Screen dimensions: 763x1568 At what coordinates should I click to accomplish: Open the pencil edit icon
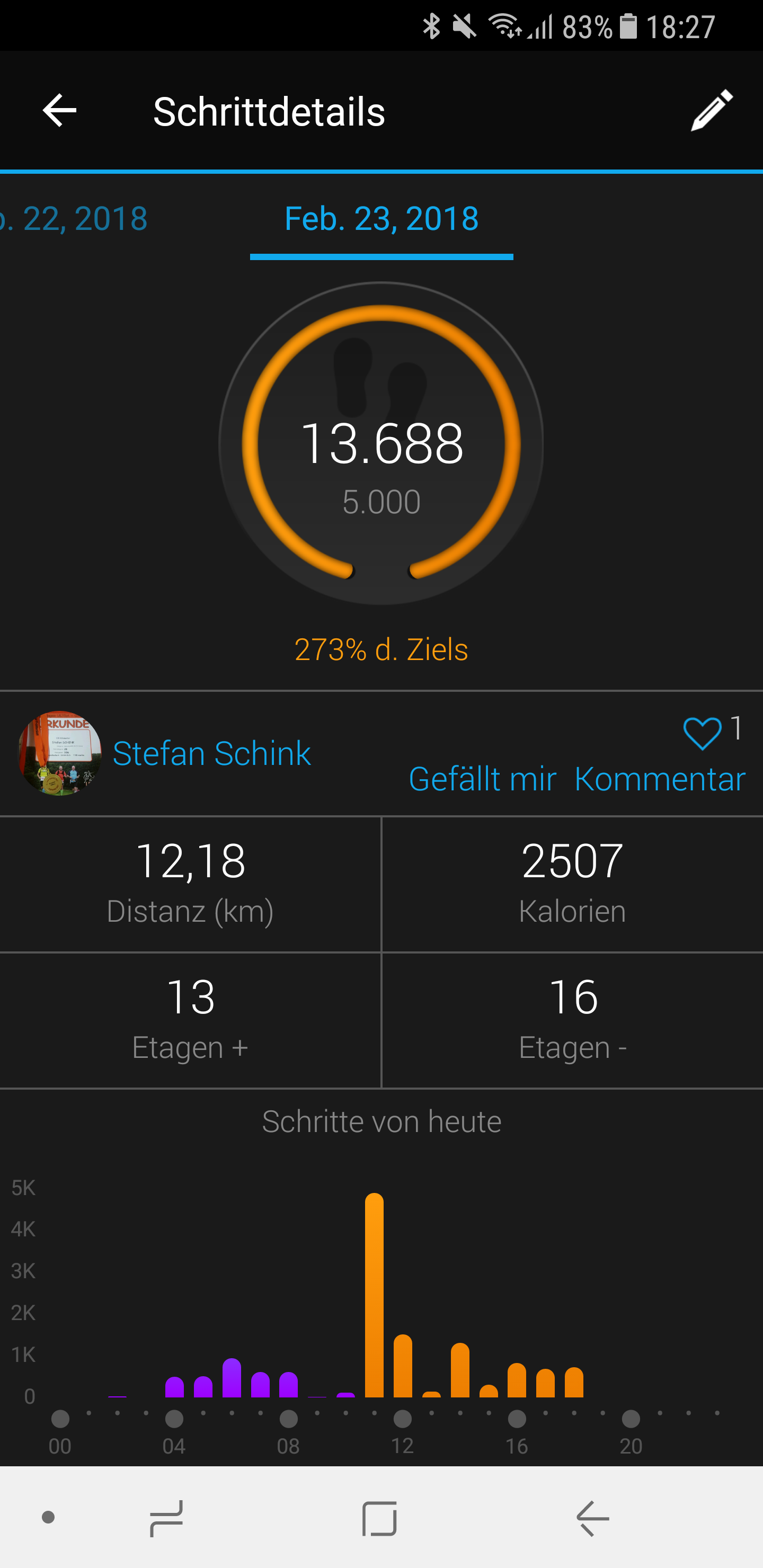tap(711, 111)
